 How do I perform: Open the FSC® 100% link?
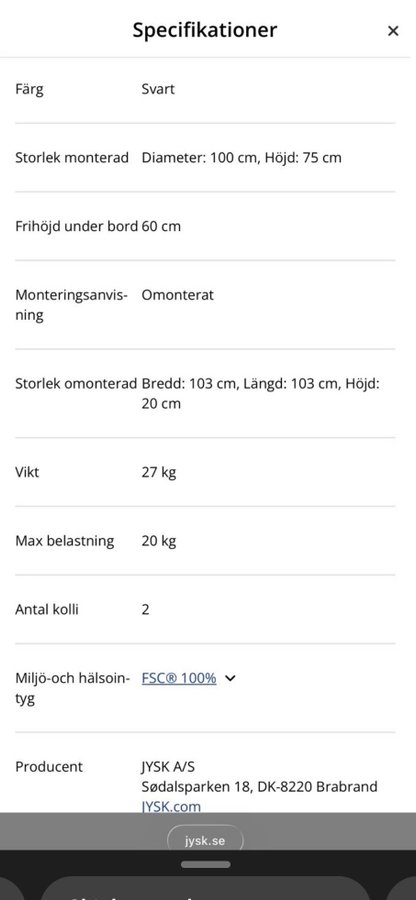coord(179,678)
